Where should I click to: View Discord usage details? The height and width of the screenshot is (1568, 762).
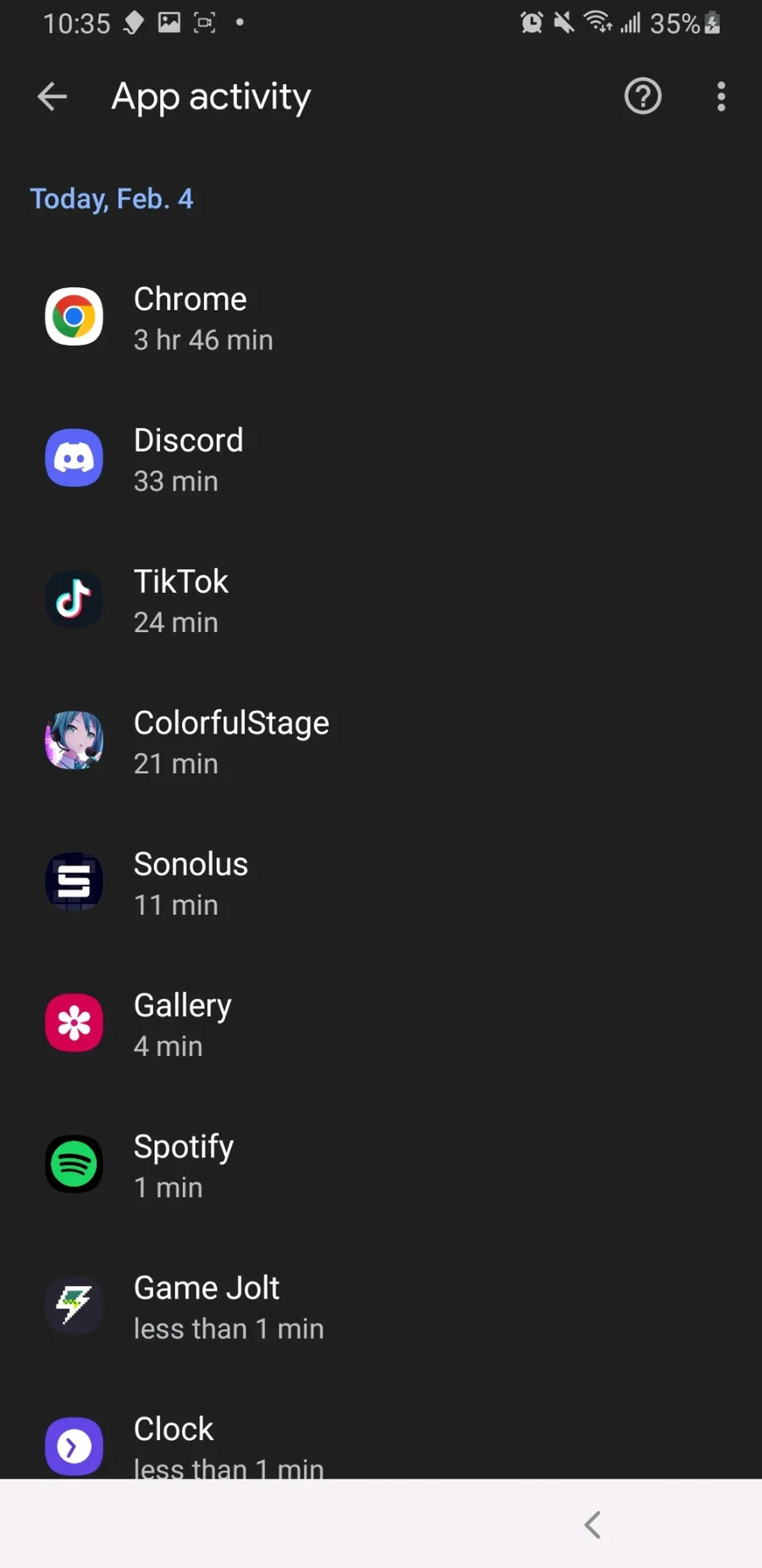(188, 459)
